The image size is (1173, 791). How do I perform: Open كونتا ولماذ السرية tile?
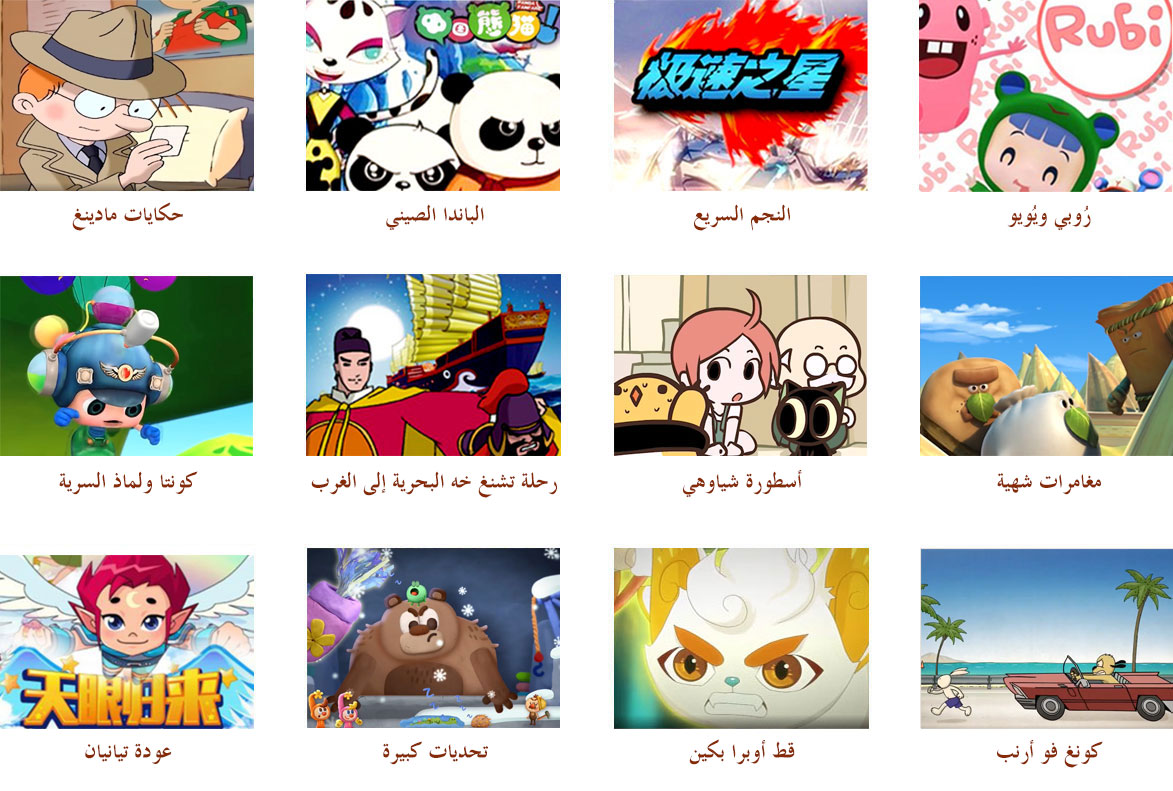point(127,366)
